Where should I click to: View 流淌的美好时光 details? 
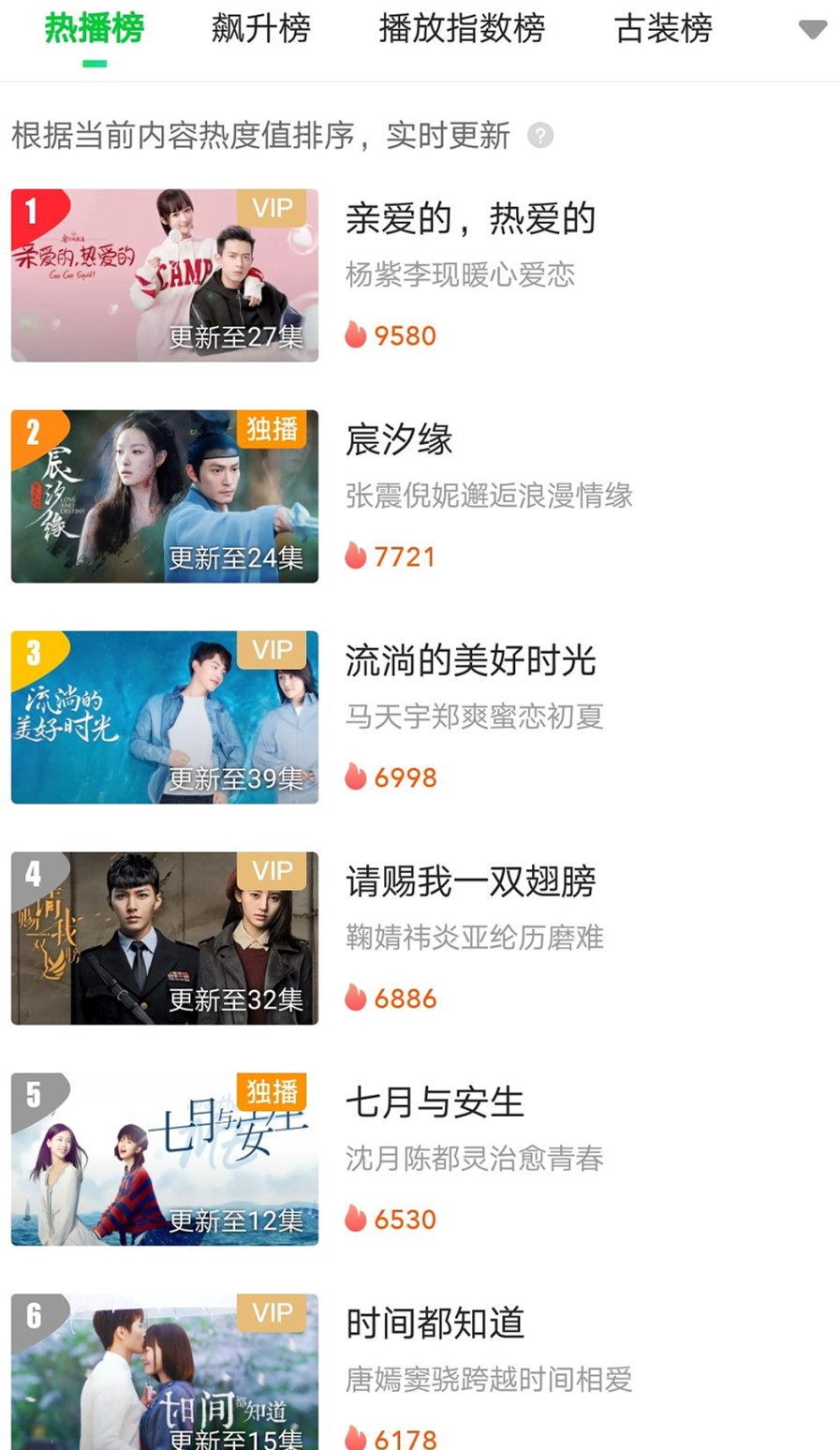pos(470,661)
